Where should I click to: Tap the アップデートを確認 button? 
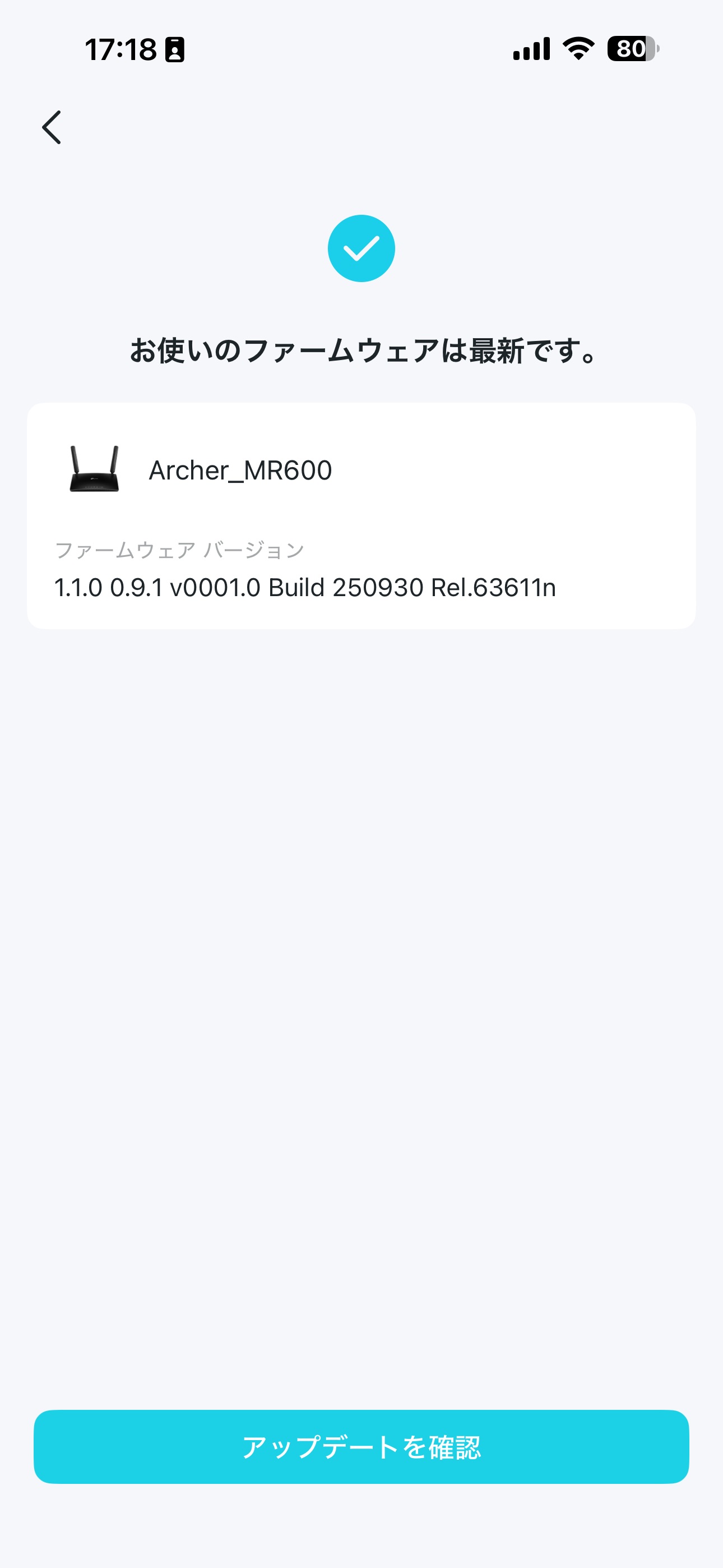[x=361, y=1446]
